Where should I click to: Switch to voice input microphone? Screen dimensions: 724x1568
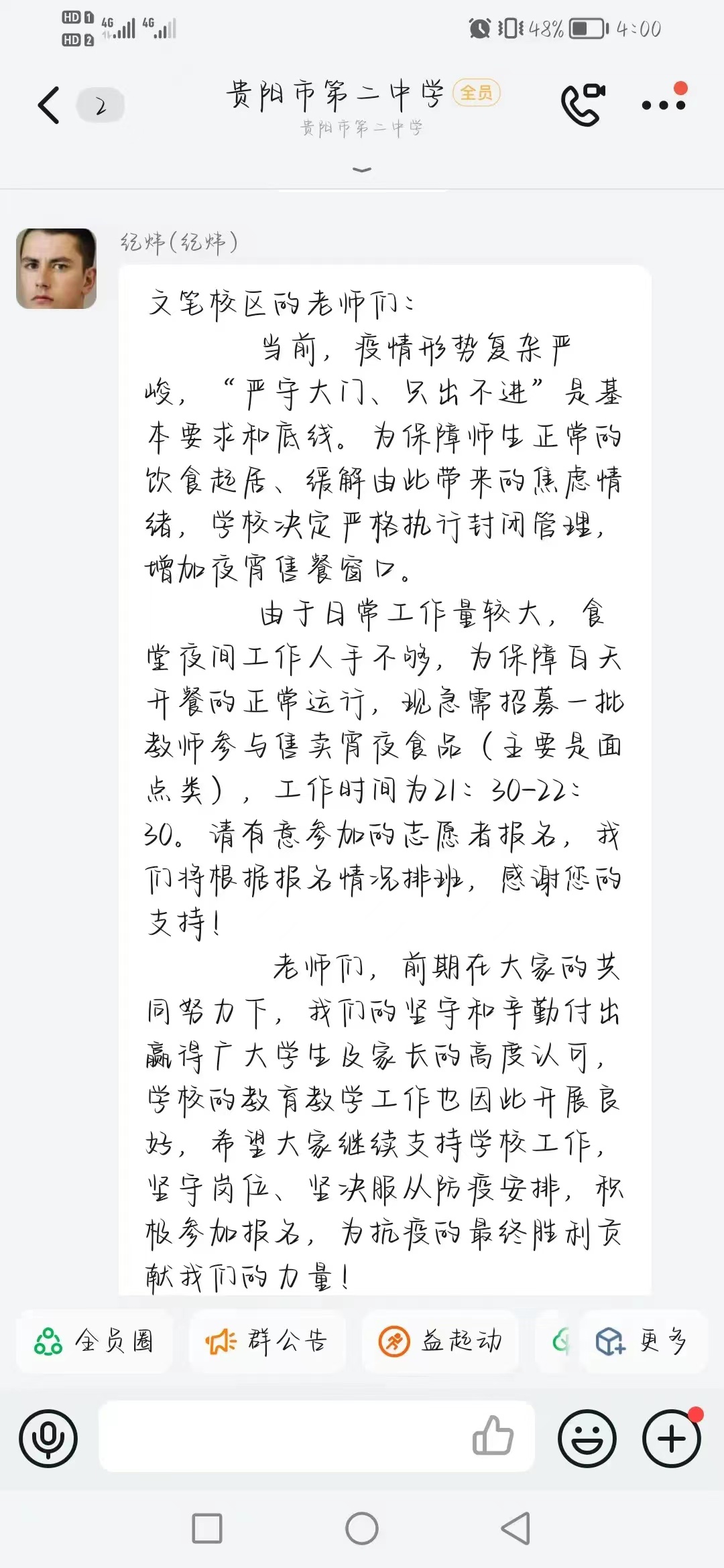pos(48,1439)
